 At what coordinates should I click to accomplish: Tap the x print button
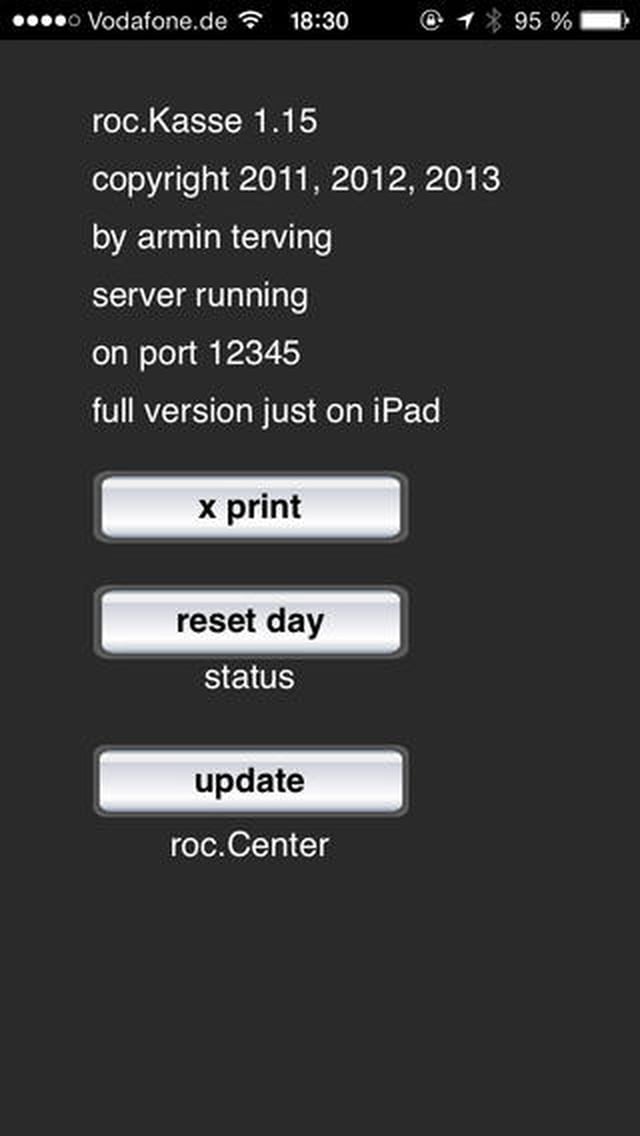[x=250, y=507]
